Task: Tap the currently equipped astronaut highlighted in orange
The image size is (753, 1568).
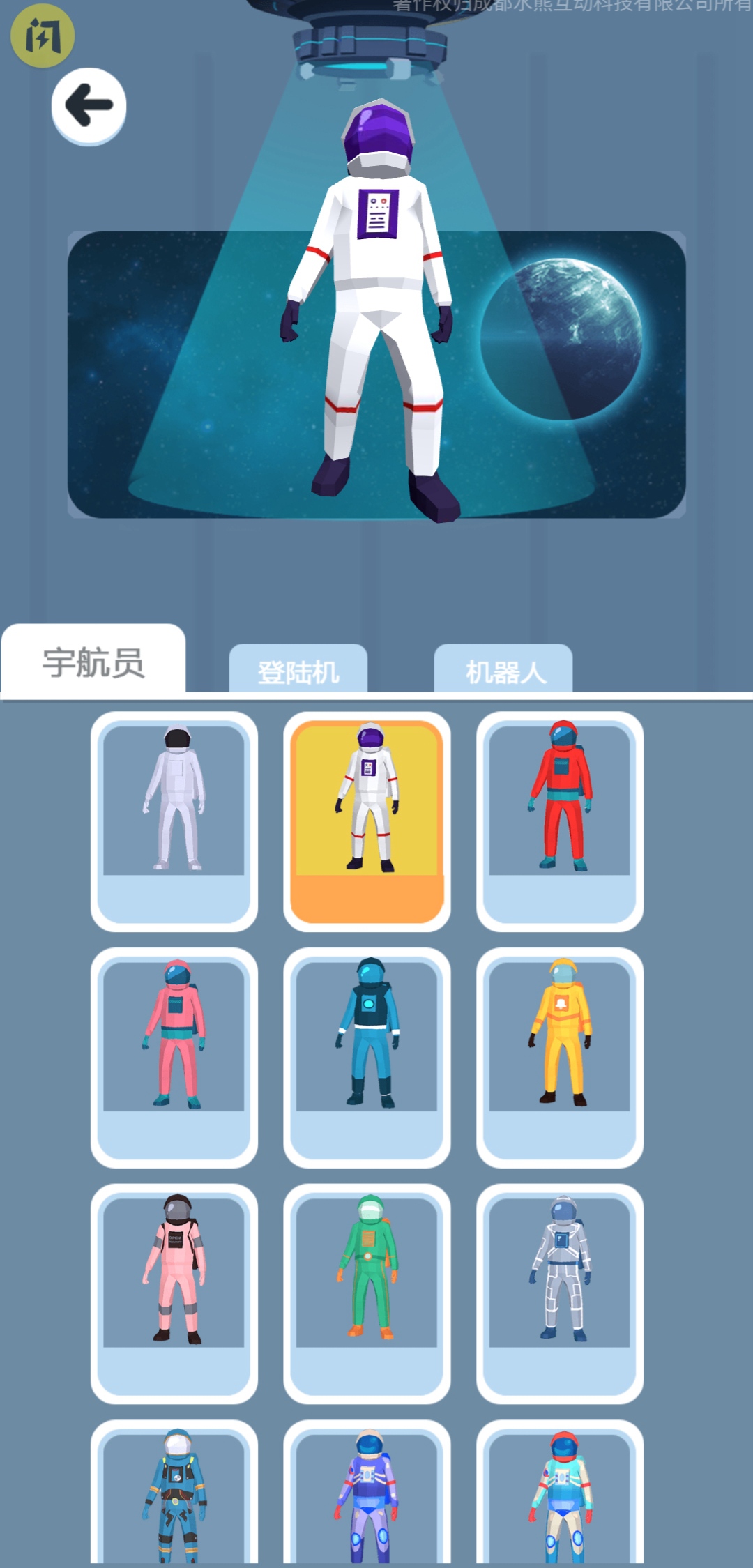Action: 365,819
